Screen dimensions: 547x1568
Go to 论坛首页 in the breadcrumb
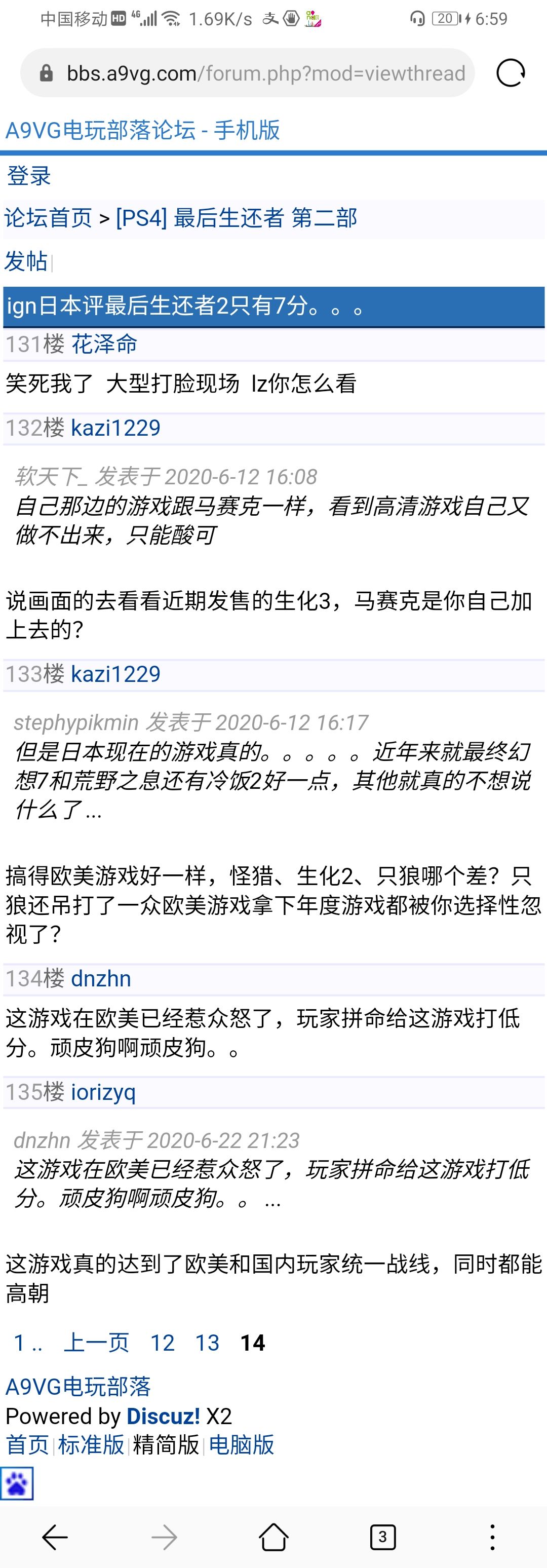coord(48,218)
